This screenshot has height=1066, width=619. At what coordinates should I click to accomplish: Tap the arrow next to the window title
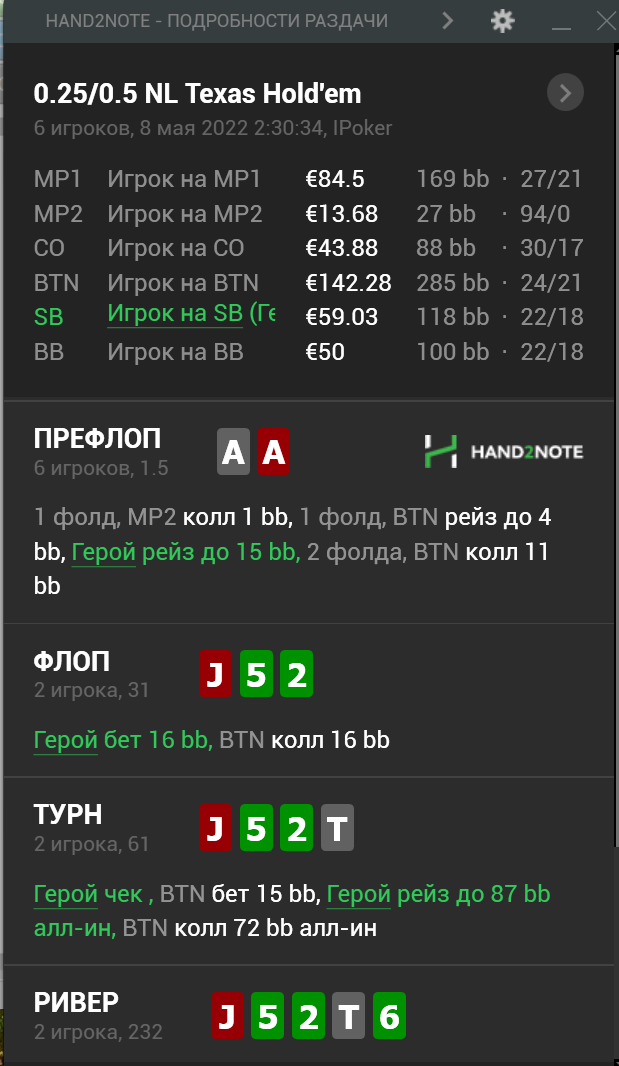pos(447,20)
